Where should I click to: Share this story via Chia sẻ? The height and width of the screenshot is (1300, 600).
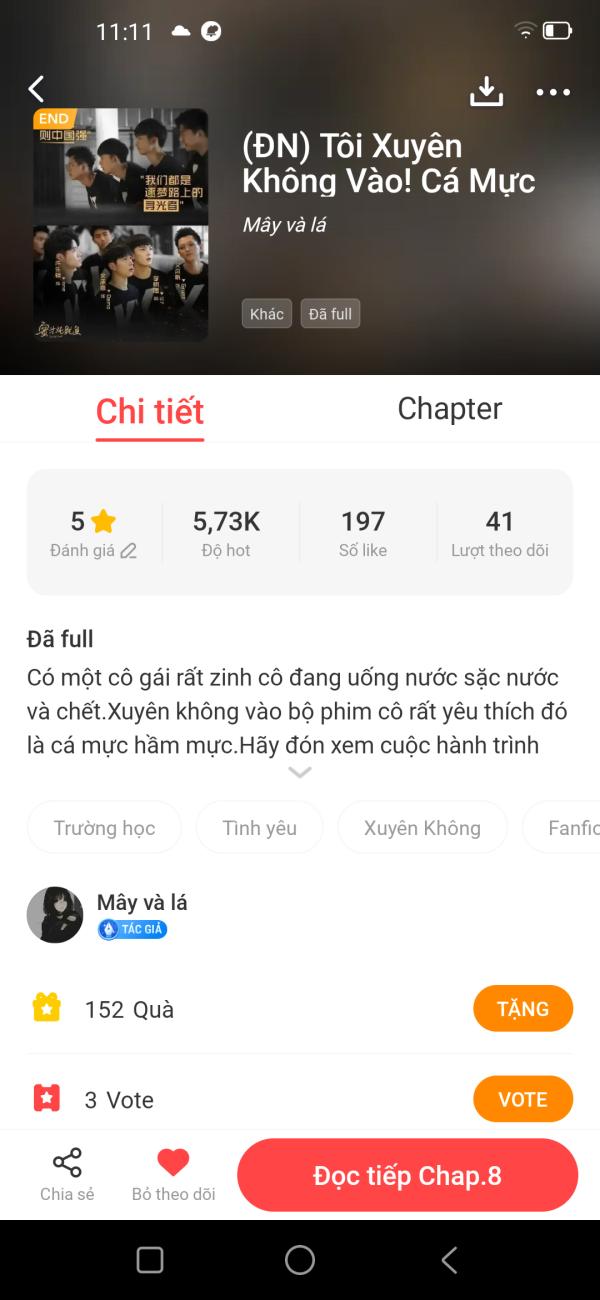(67, 1174)
